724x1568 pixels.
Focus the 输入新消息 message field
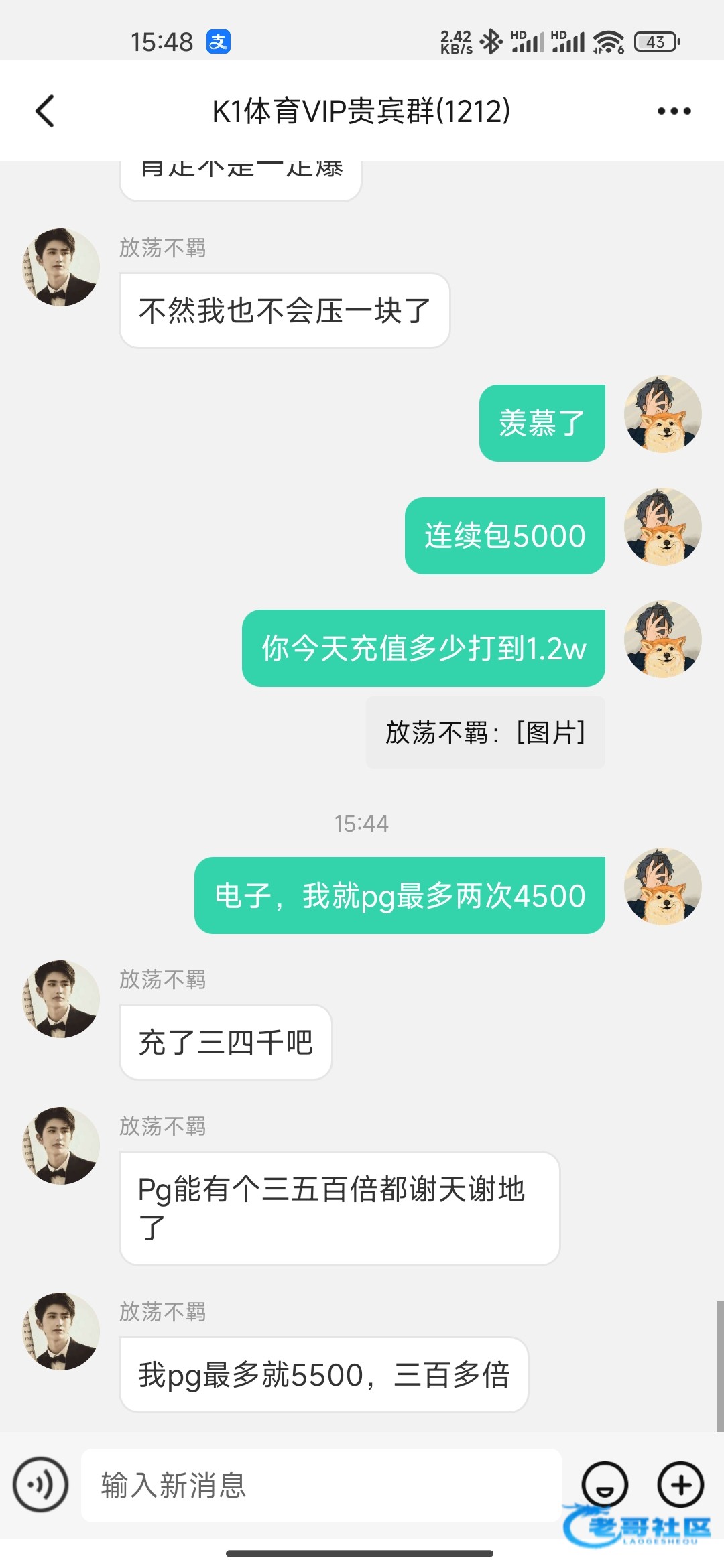(x=320, y=1485)
